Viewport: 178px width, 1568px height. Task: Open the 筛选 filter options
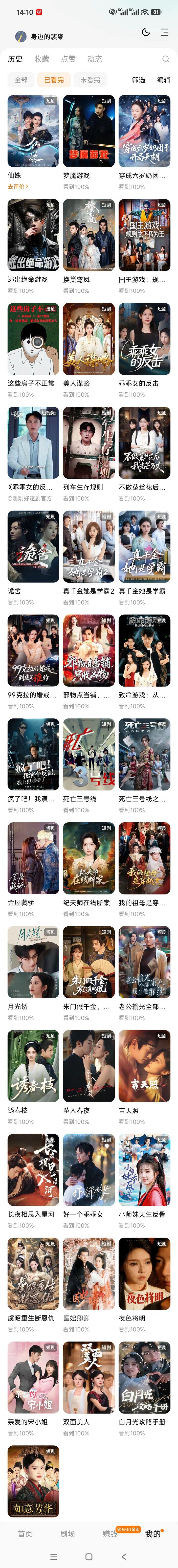coord(138,80)
